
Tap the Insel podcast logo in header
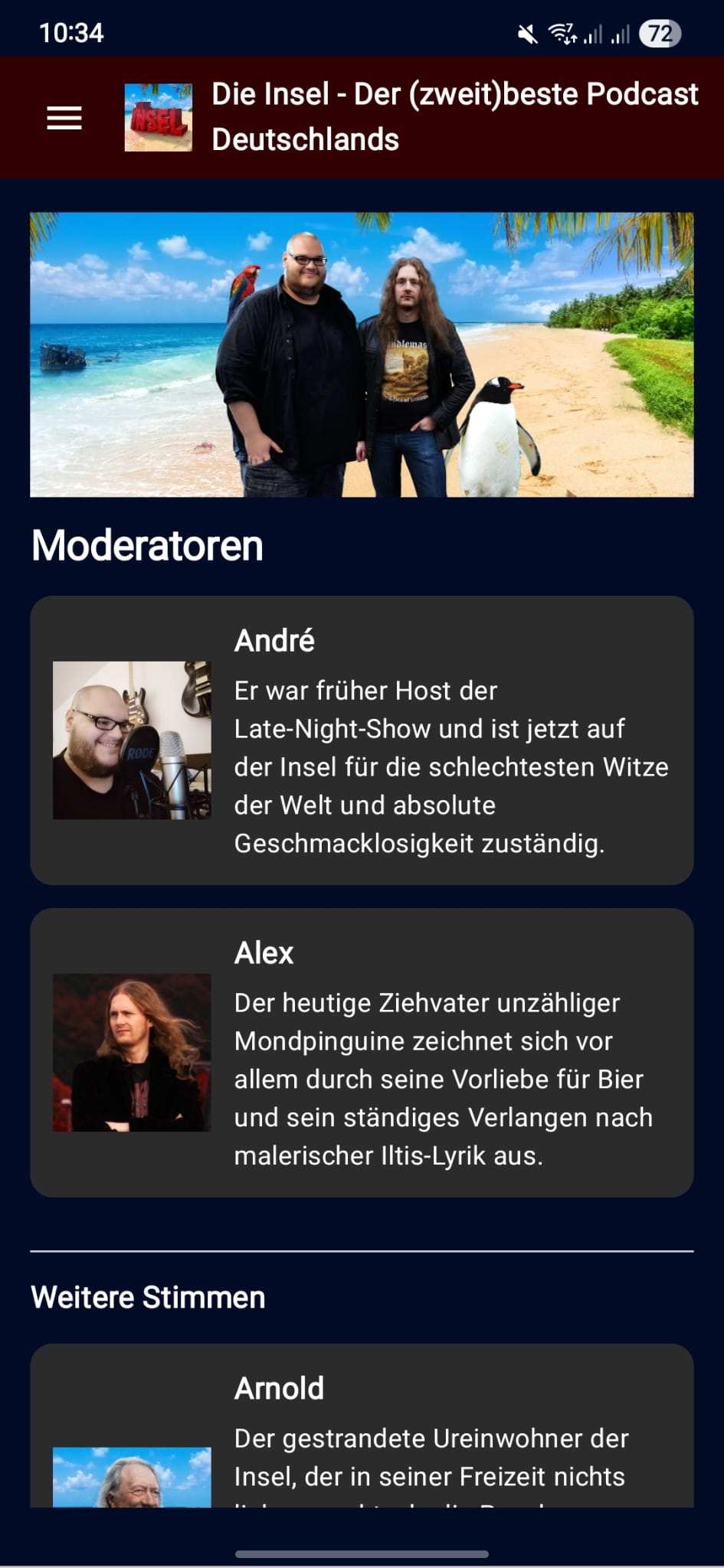coord(159,118)
